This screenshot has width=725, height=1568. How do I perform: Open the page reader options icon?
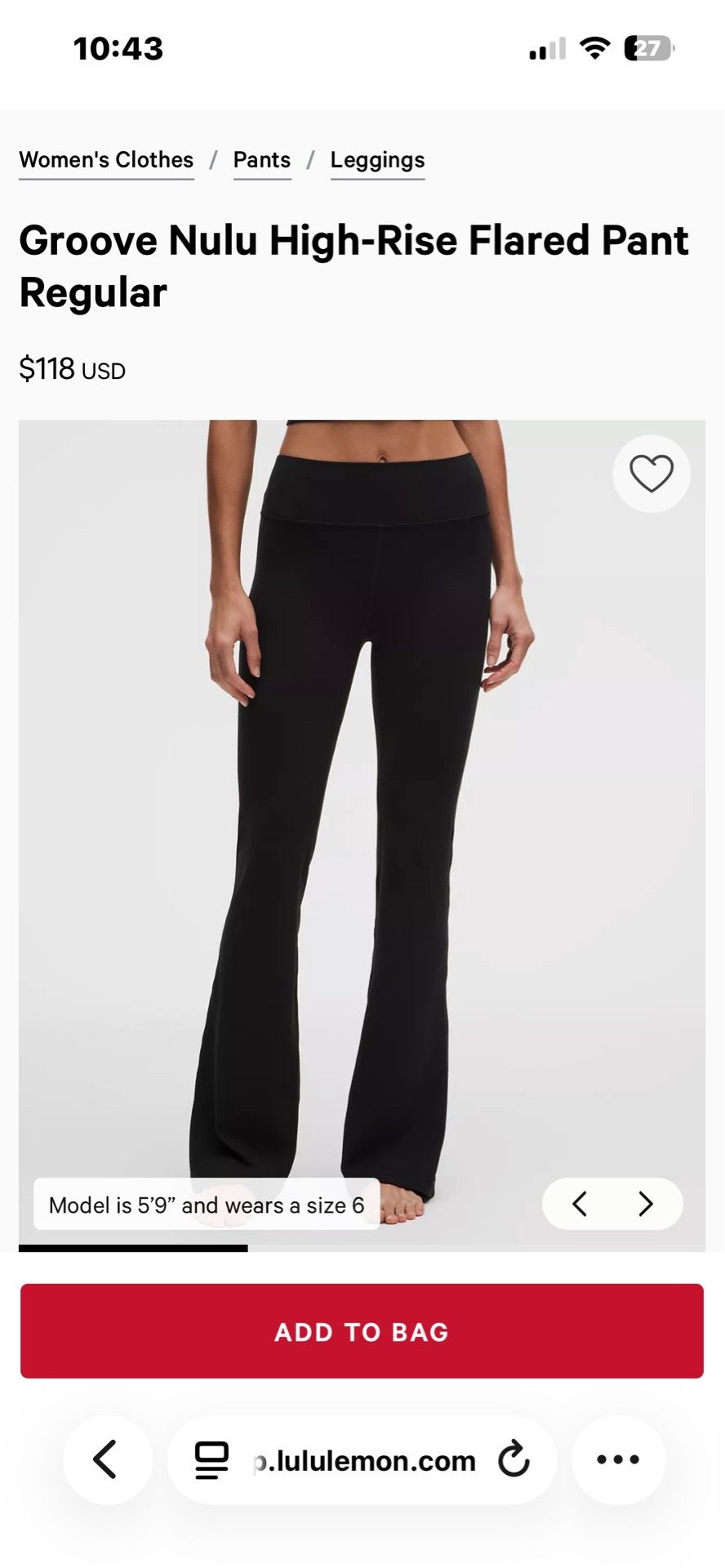[x=211, y=1460]
